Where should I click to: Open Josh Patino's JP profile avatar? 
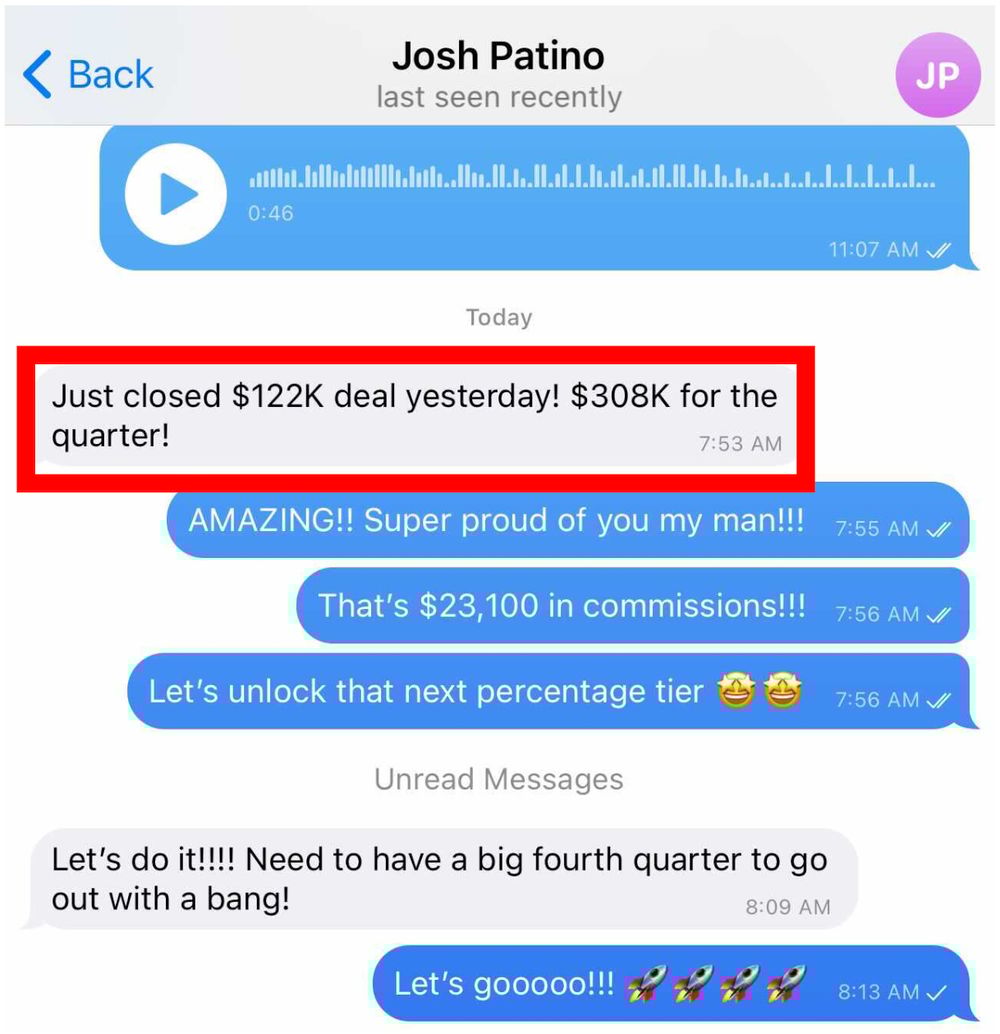[x=937, y=75]
